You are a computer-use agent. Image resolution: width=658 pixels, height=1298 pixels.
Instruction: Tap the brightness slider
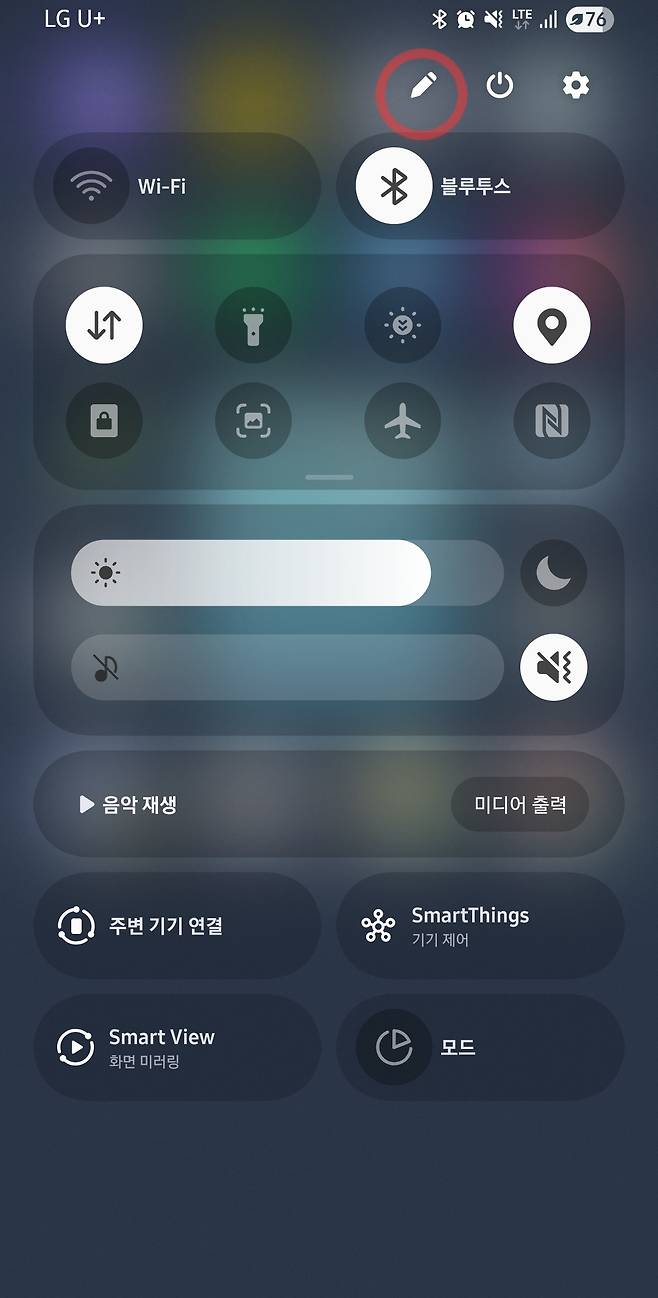(x=287, y=573)
